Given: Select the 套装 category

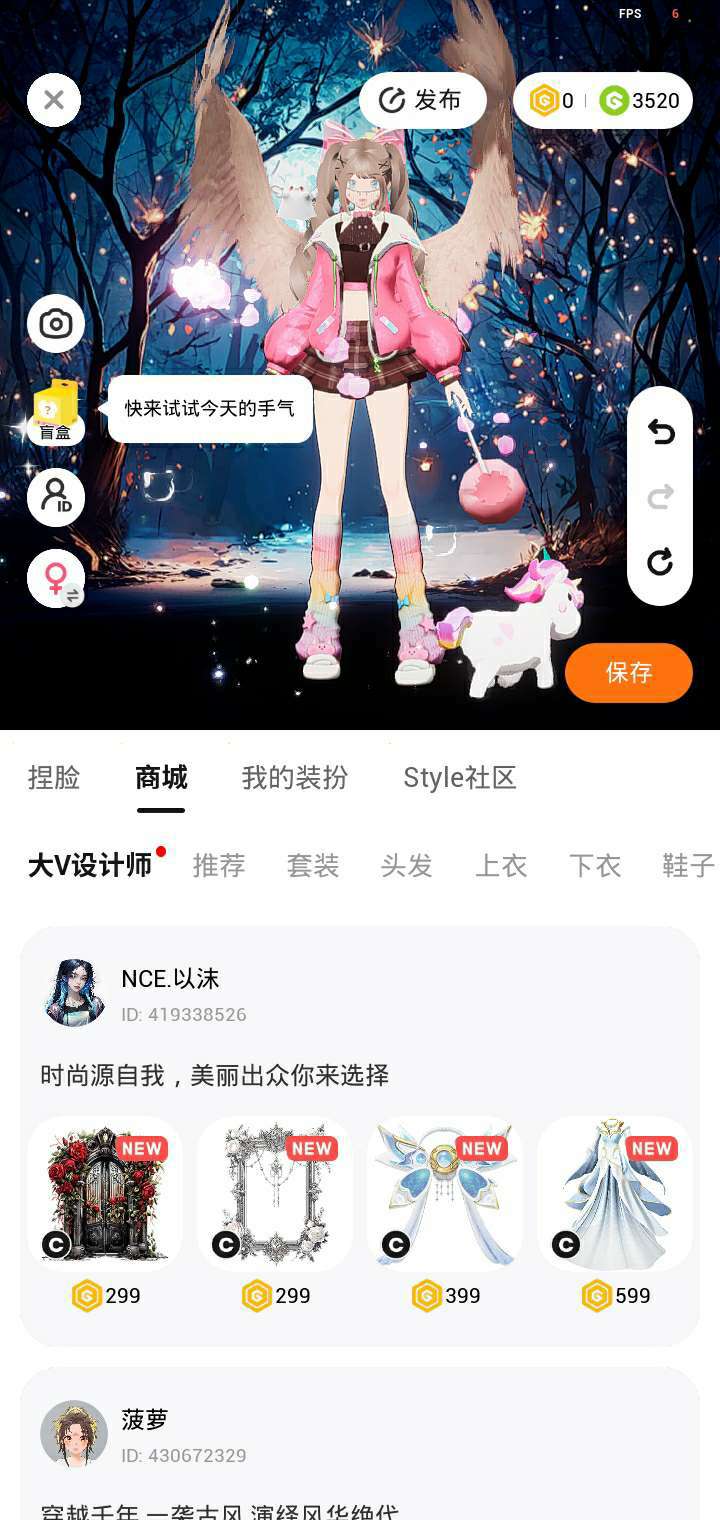Looking at the screenshot, I should (x=313, y=865).
